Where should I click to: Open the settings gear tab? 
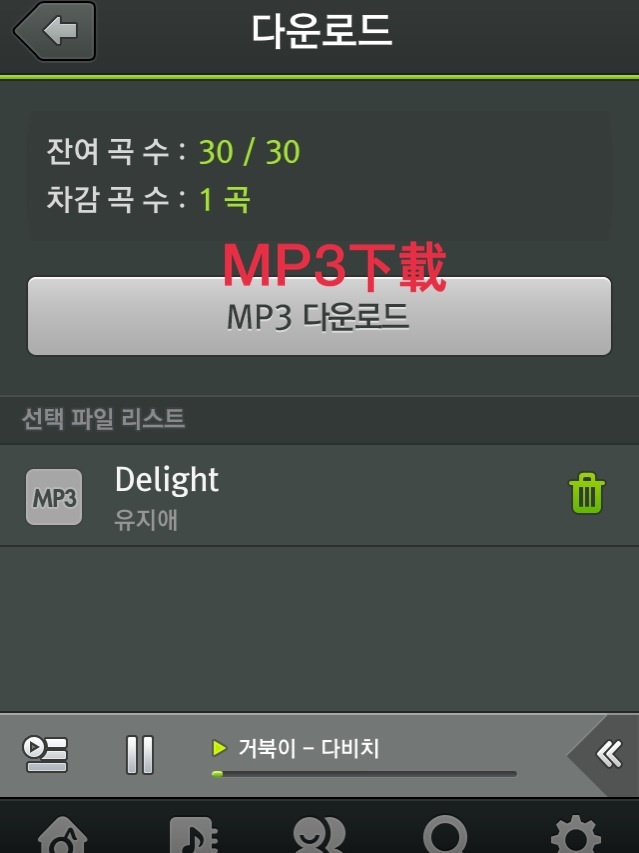coord(575,835)
